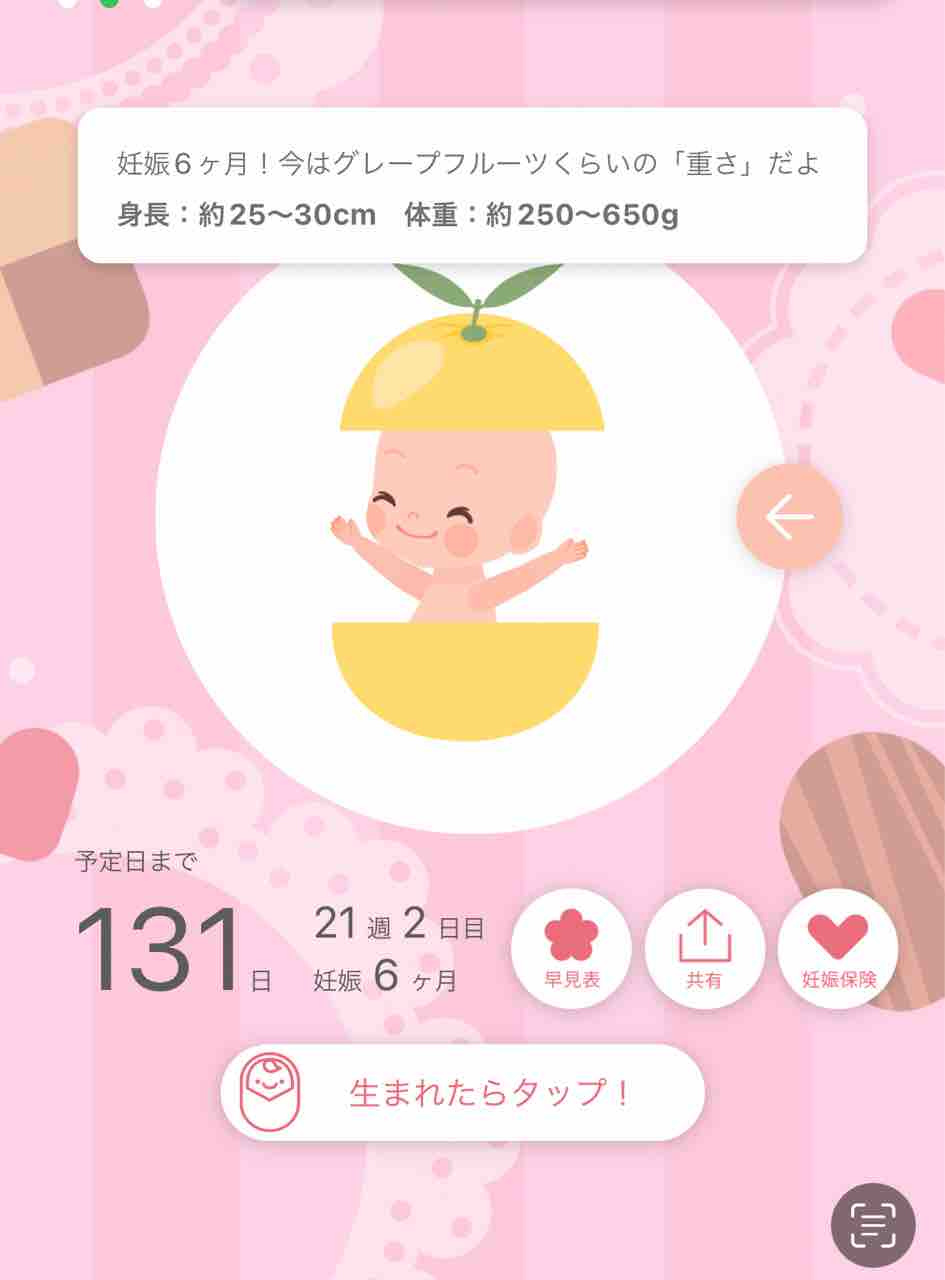Share pregnancy progress via 共有 button
Screen dimensions: 945x1280
[x=704, y=948]
